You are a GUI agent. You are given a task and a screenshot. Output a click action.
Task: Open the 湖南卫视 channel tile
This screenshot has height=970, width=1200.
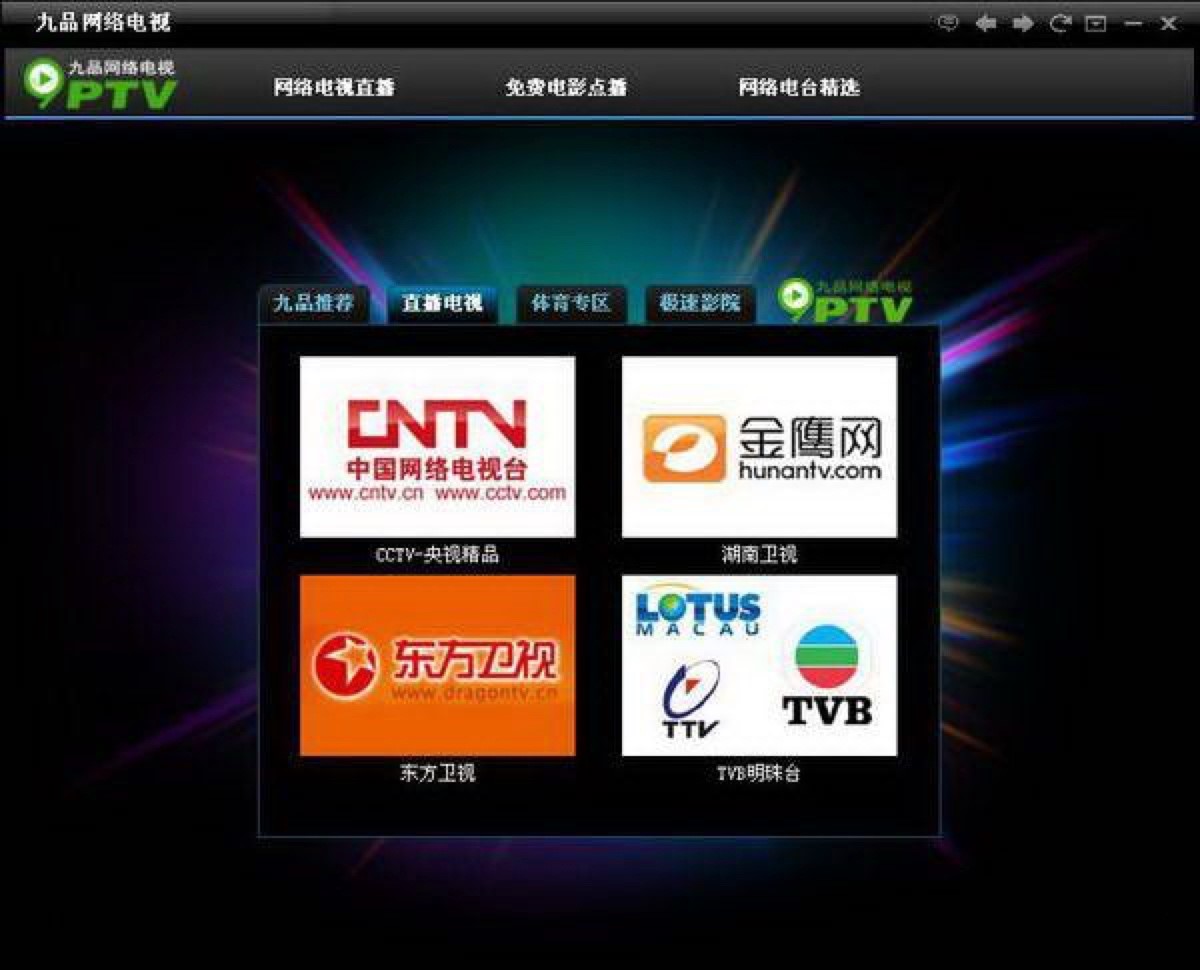(759, 447)
